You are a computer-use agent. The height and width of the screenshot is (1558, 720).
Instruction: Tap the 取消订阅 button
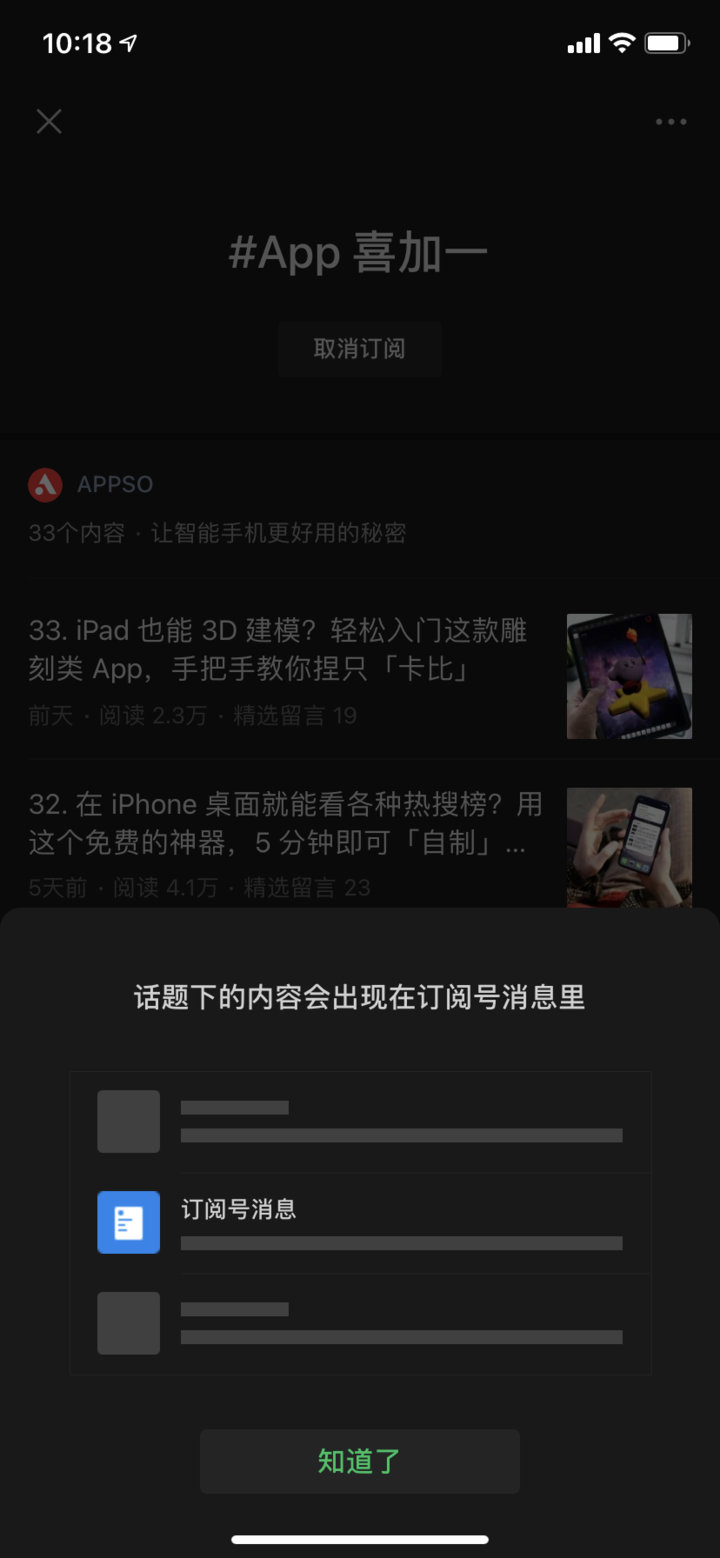(360, 349)
